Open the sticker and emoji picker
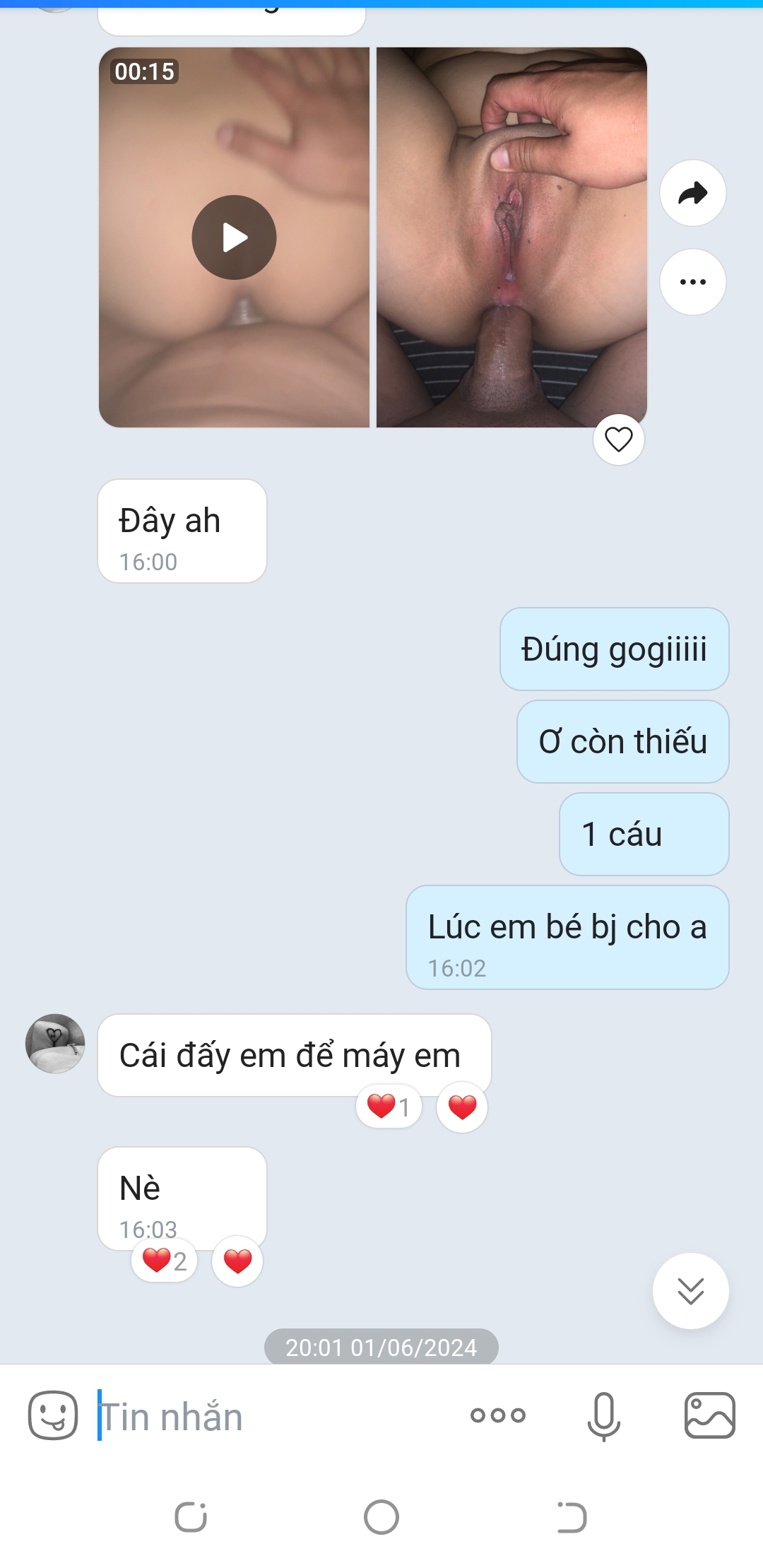 pyautogui.click(x=53, y=1415)
